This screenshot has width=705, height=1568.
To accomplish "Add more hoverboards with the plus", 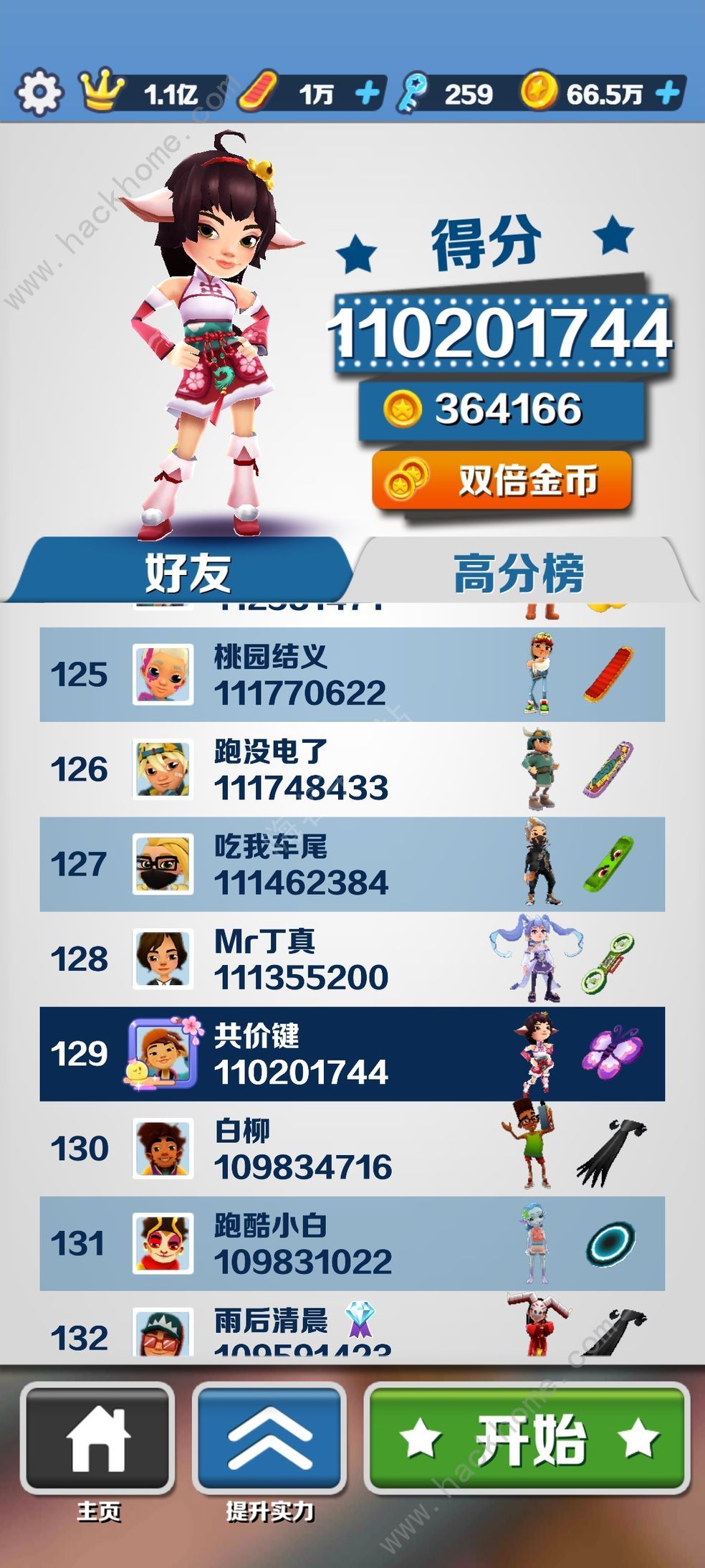I will tap(368, 93).
